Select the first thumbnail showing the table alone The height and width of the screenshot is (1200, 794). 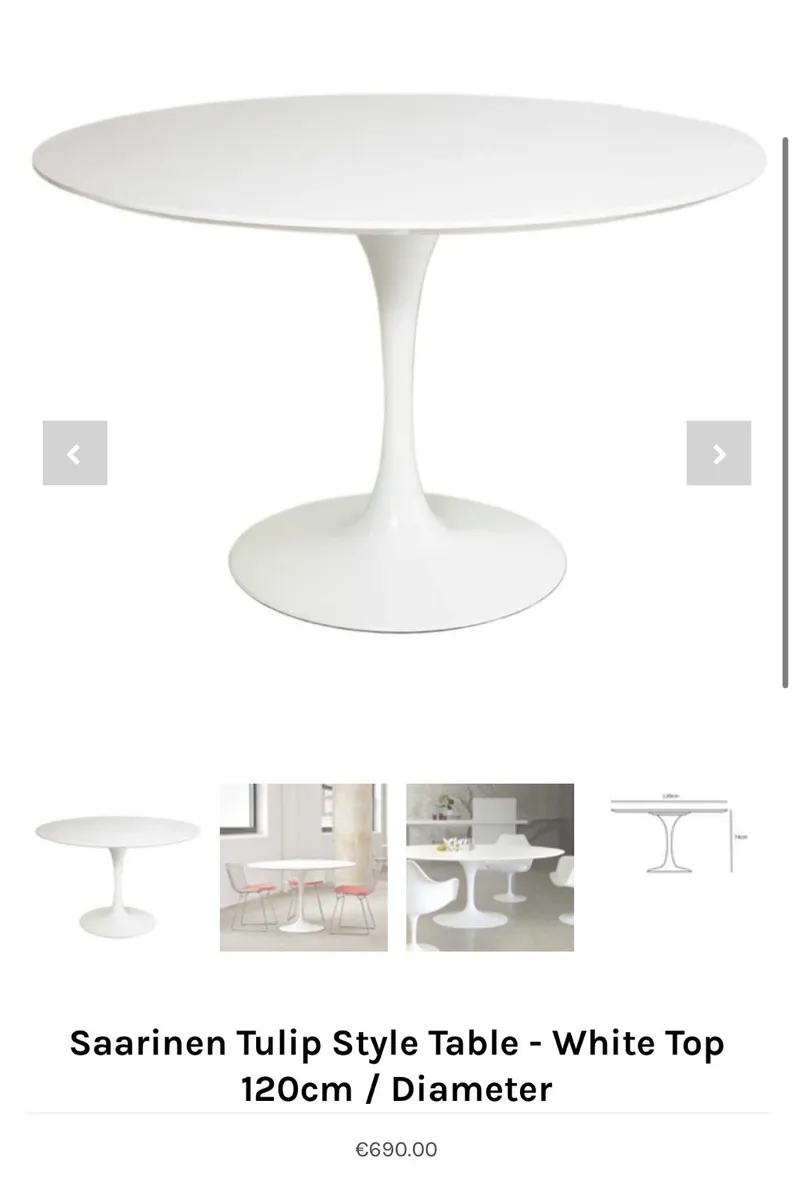116,867
